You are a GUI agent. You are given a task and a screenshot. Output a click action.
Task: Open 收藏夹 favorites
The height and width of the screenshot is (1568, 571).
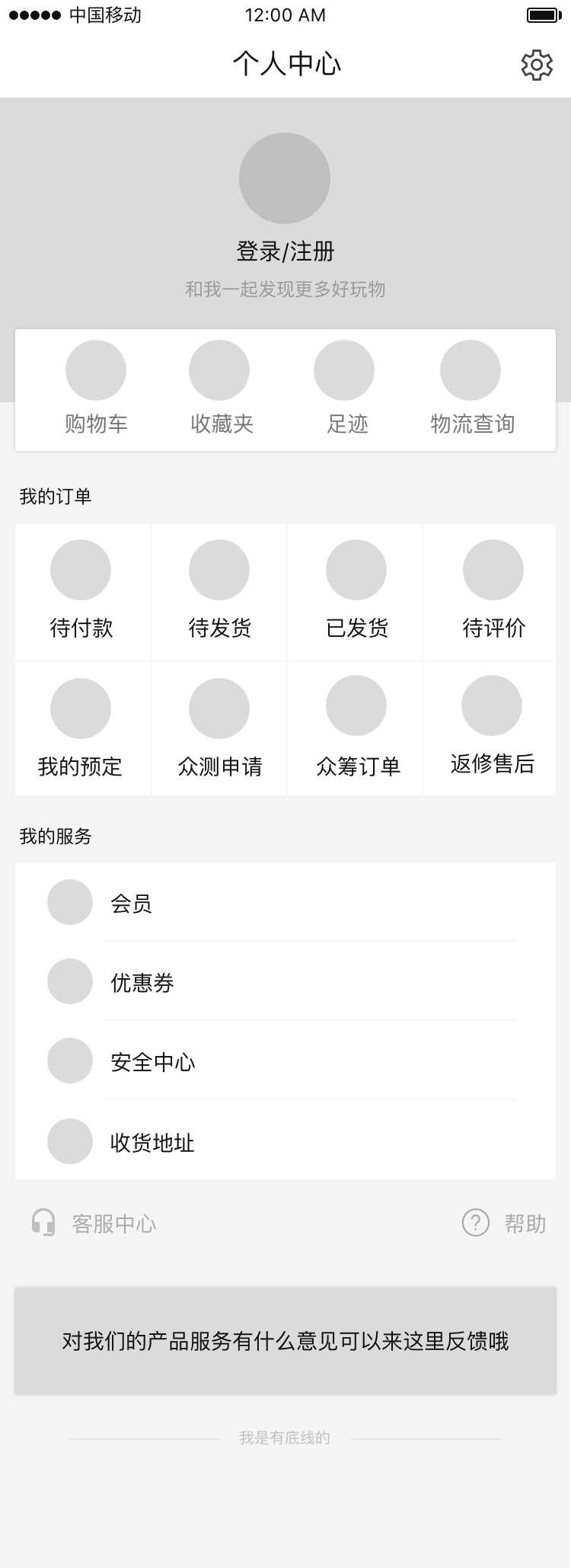coord(220,389)
